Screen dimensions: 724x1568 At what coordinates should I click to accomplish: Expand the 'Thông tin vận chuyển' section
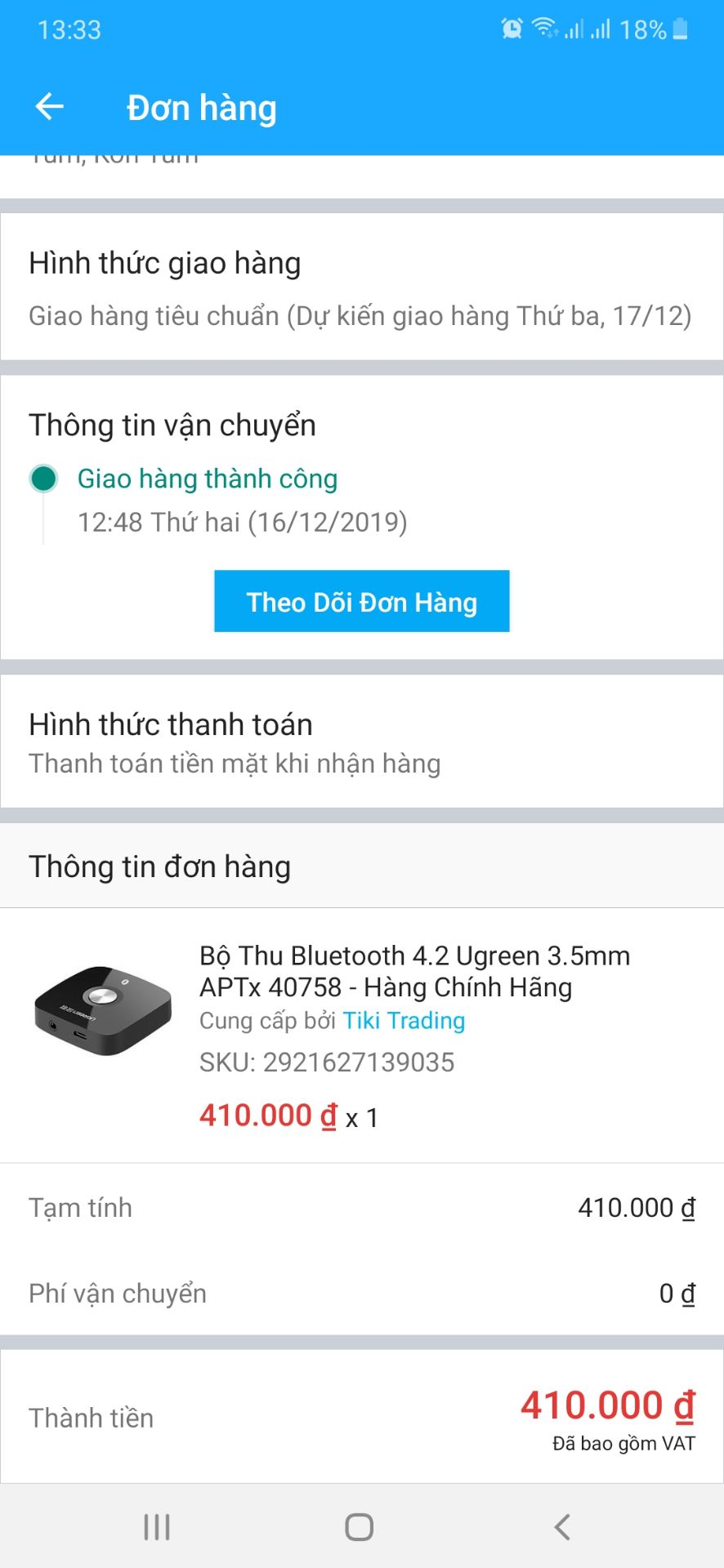click(172, 425)
